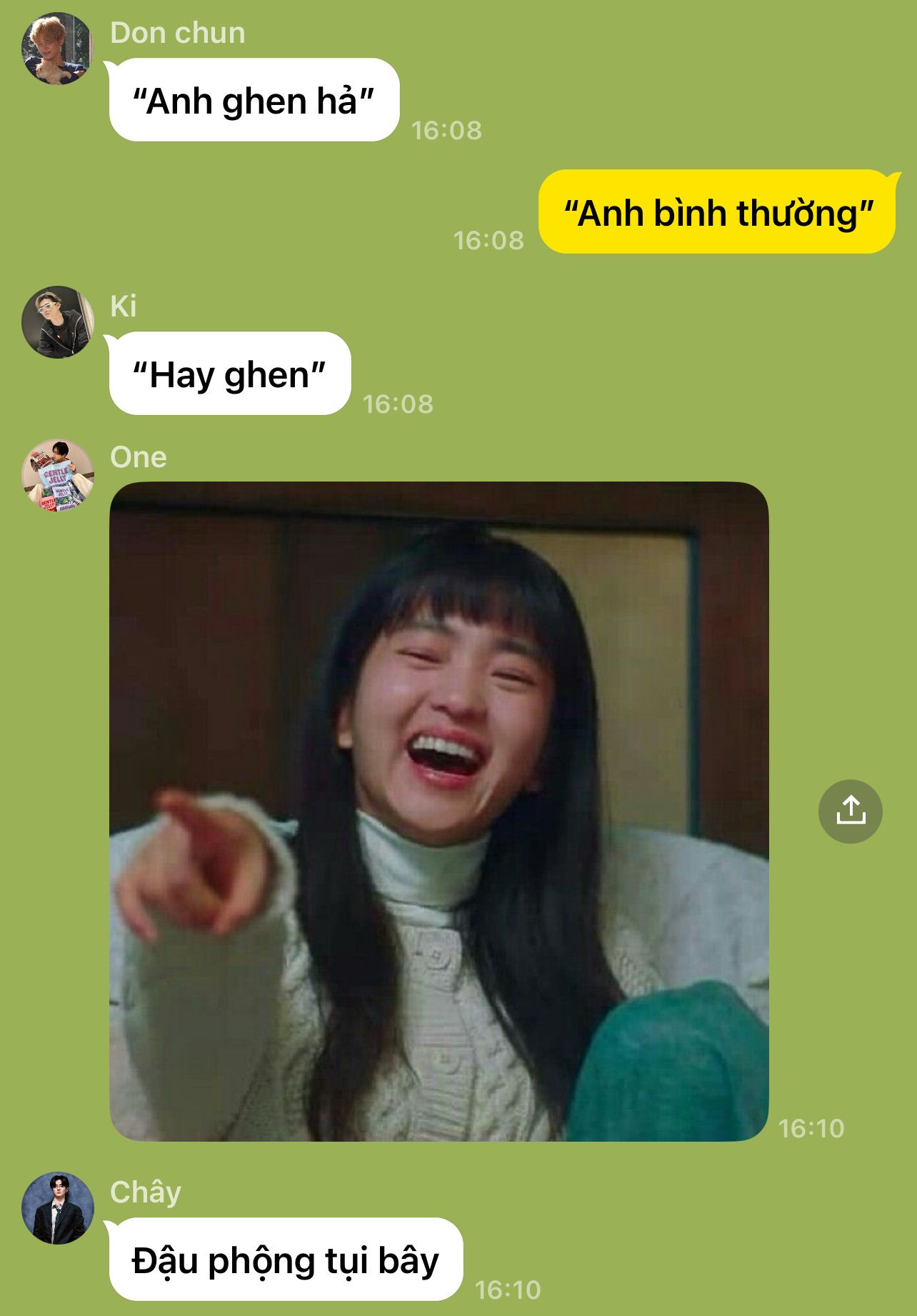Image resolution: width=917 pixels, height=1316 pixels.
Task: Open Chây's profile avatar
Action: click(58, 1207)
